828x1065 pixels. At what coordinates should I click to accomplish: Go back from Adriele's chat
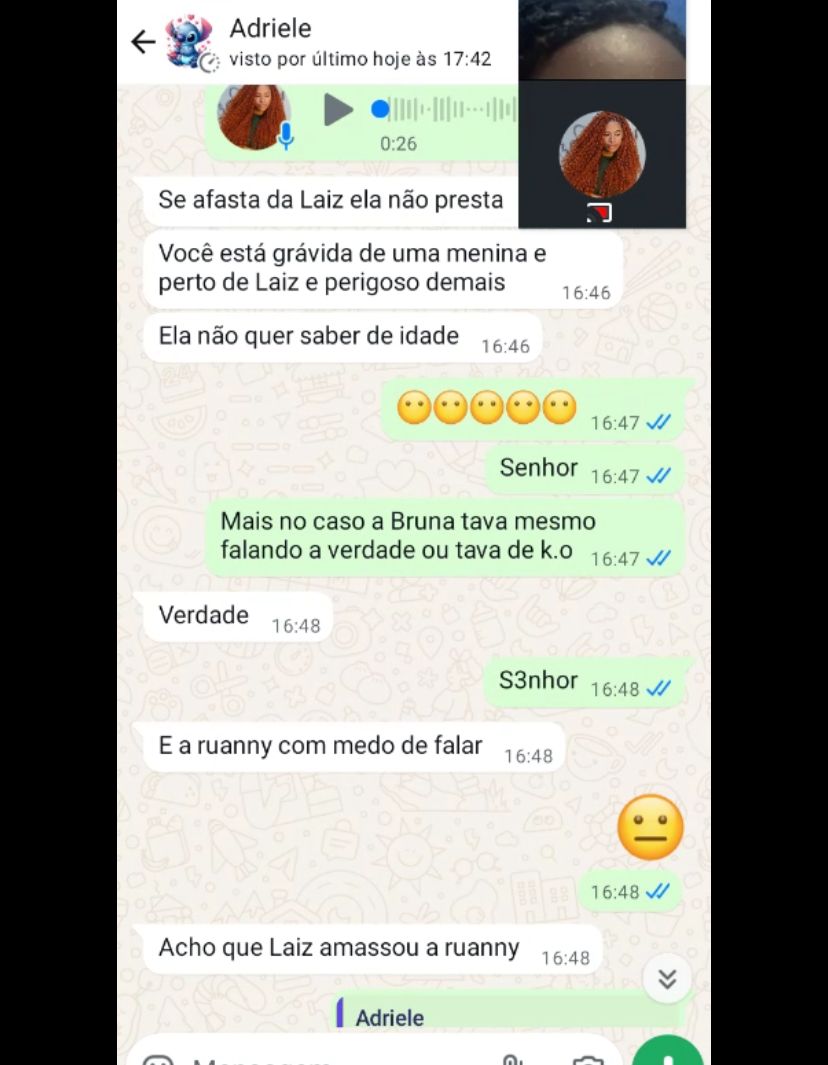pyautogui.click(x=143, y=42)
